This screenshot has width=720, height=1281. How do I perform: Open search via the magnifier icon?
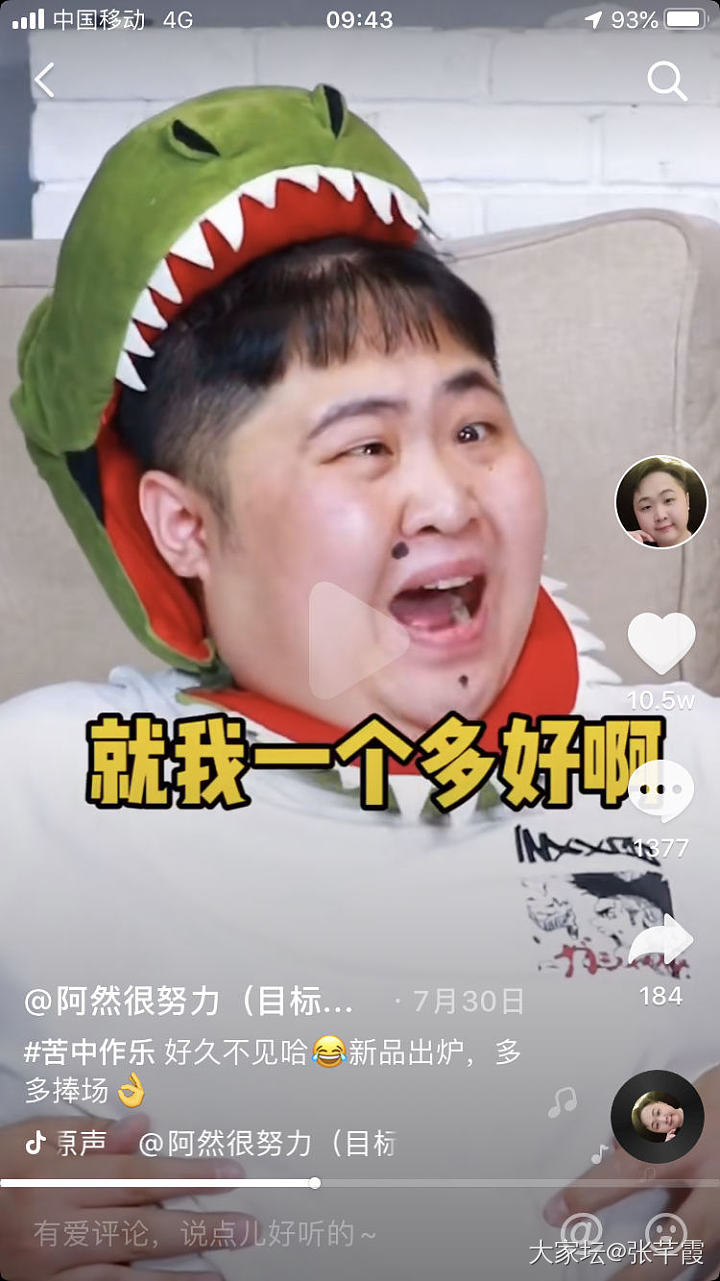click(666, 81)
